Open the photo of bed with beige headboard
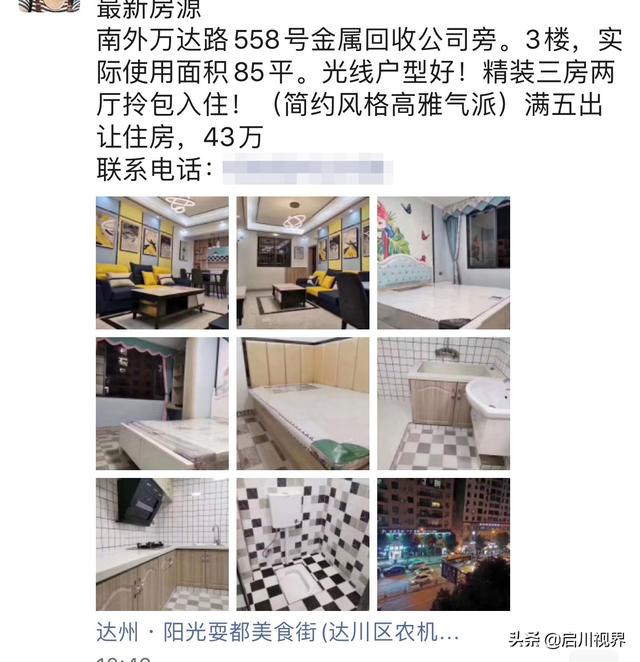The height and width of the screenshot is (662, 640). point(302,403)
